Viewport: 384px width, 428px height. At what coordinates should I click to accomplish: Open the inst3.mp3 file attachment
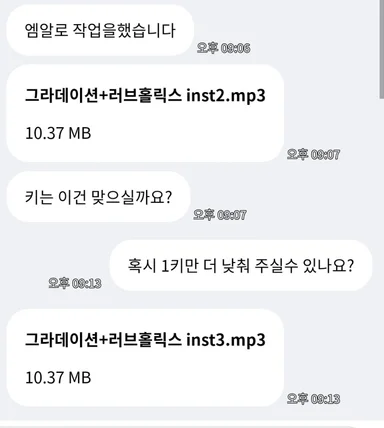tap(145, 358)
